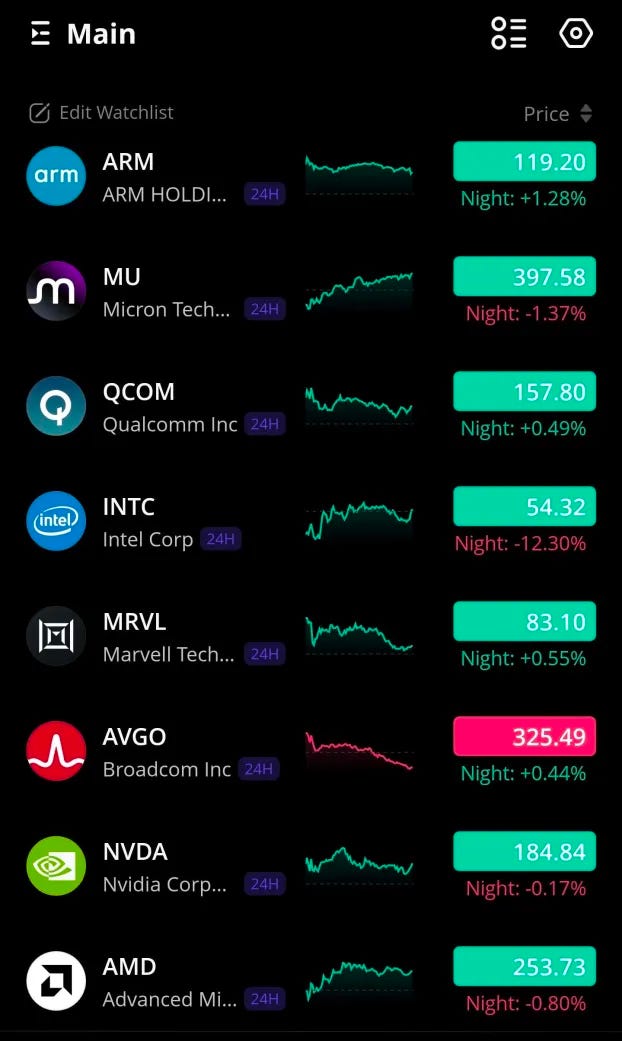Screen dimensions: 622x1041
Task: Open the Intel INTC stock row
Action: [x=170, y=522]
